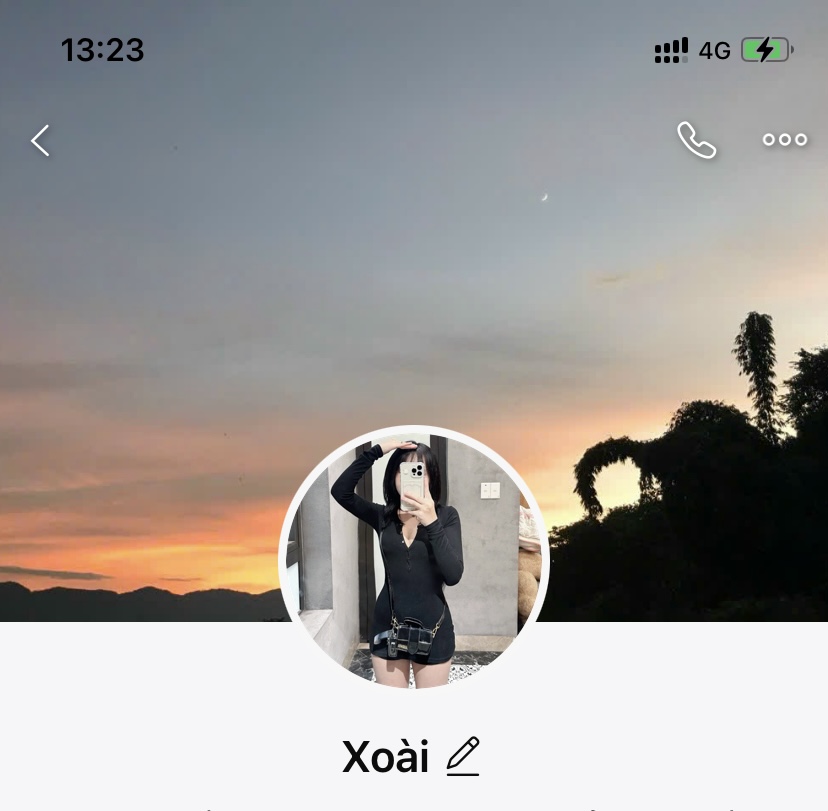Edit the name Xoài via the pencil icon
Image resolution: width=828 pixels, height=811 pixels.
click(x=463, y=756)
